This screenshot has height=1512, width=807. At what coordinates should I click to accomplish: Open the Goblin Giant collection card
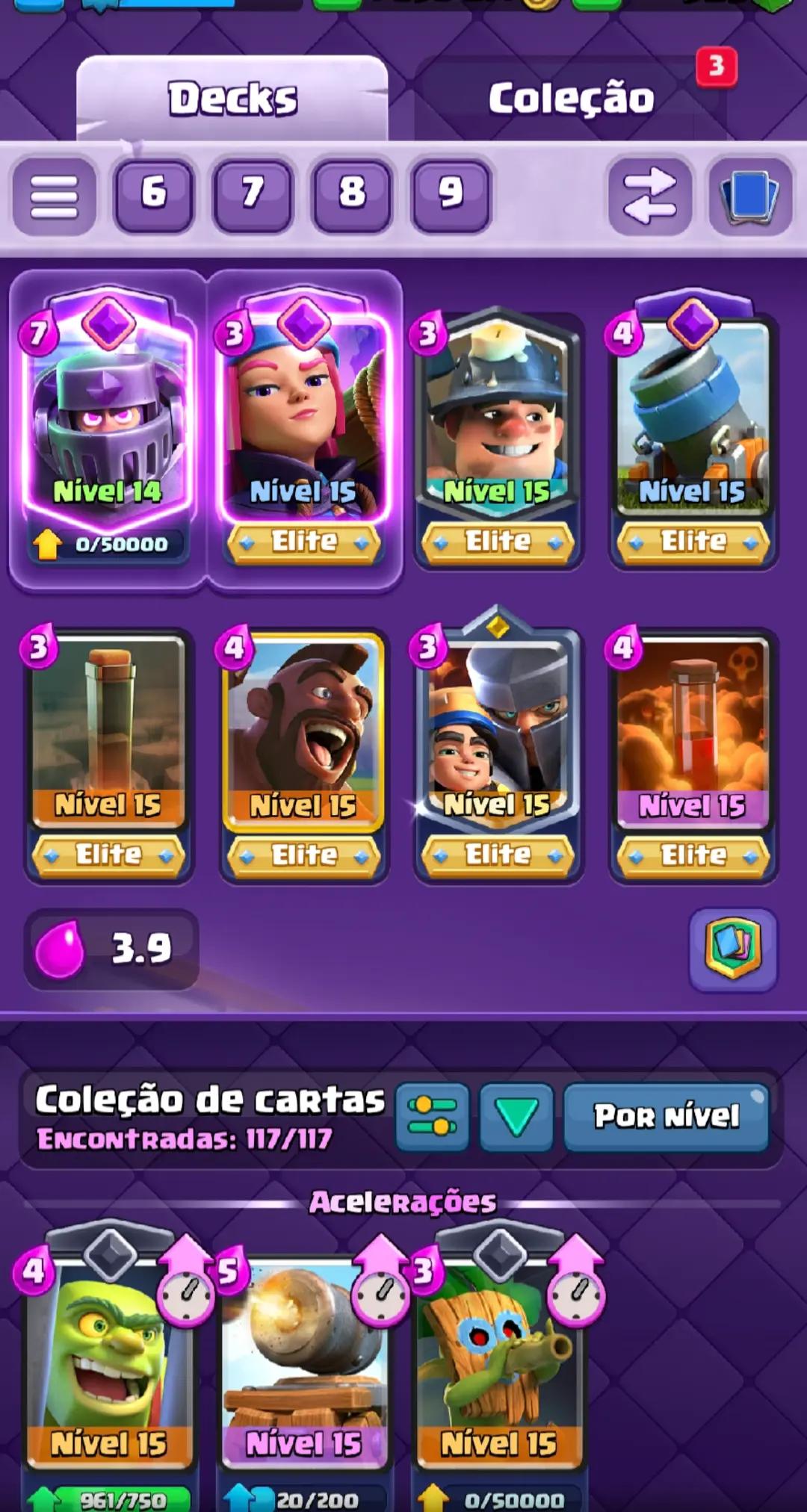click(109, 1367)
